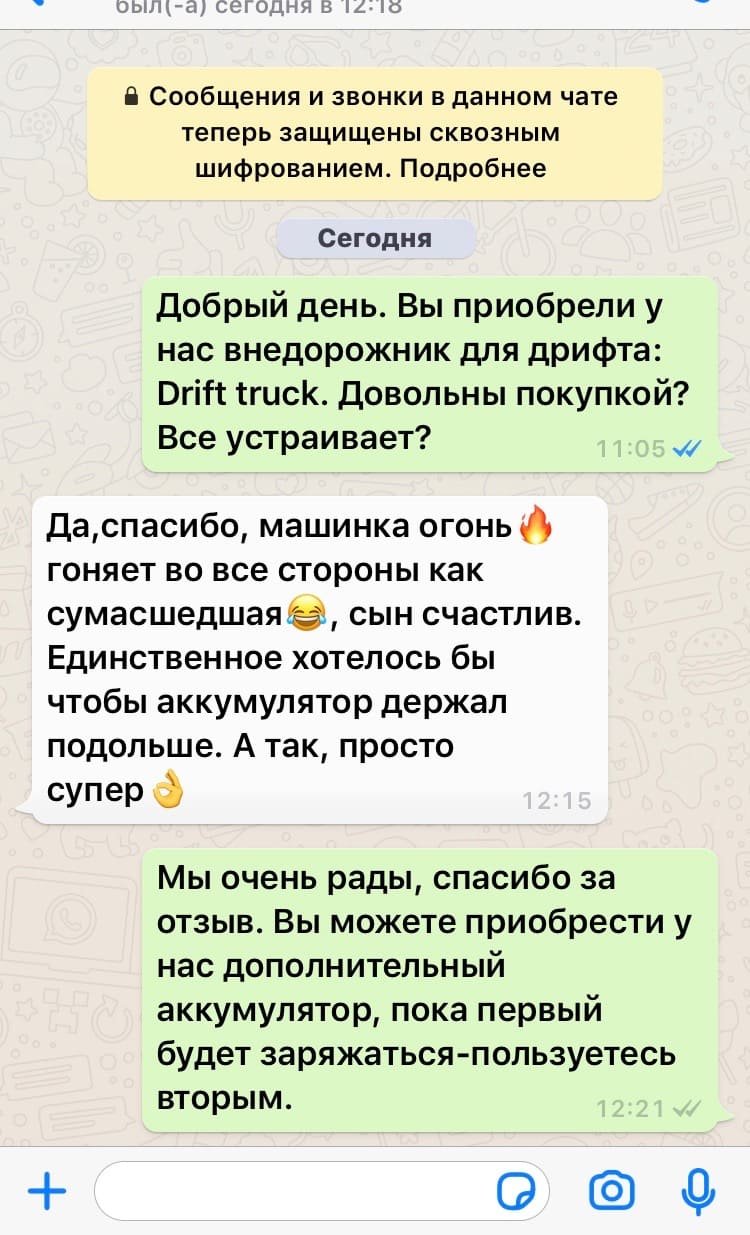The width and height of the screenshot is (750, 1235).
Task: Open the sticker picker icon
Action: [x=517, y=1191]
